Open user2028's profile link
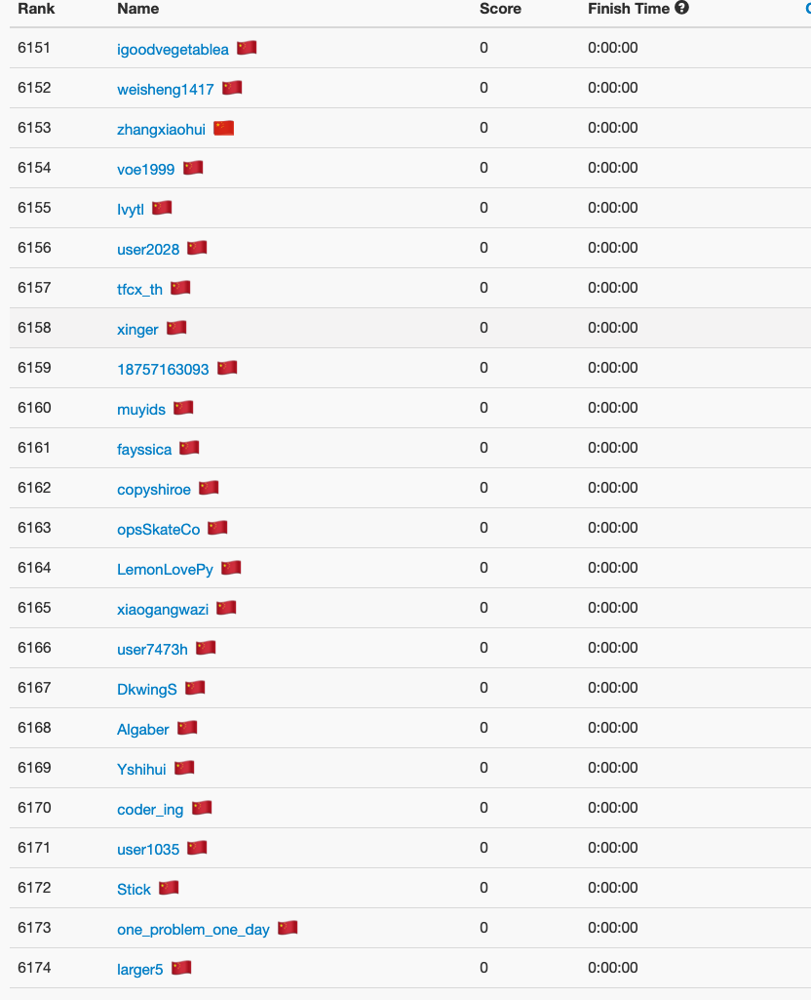The width and height of the screenshot is (811, 1000). pyautogui.click(x=149, y=249)
